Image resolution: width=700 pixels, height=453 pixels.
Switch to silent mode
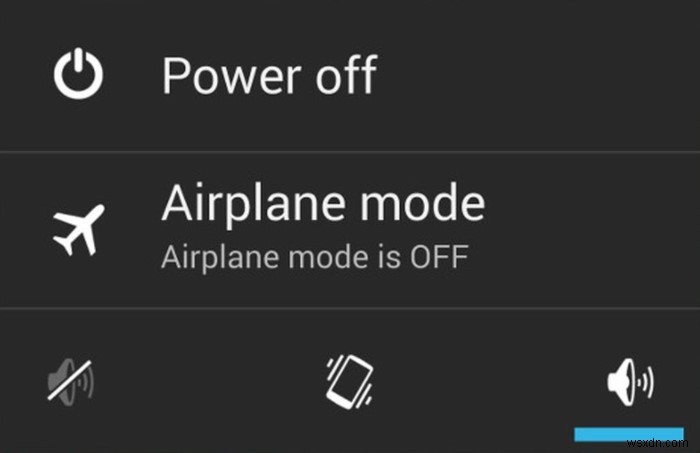point(70,381)
